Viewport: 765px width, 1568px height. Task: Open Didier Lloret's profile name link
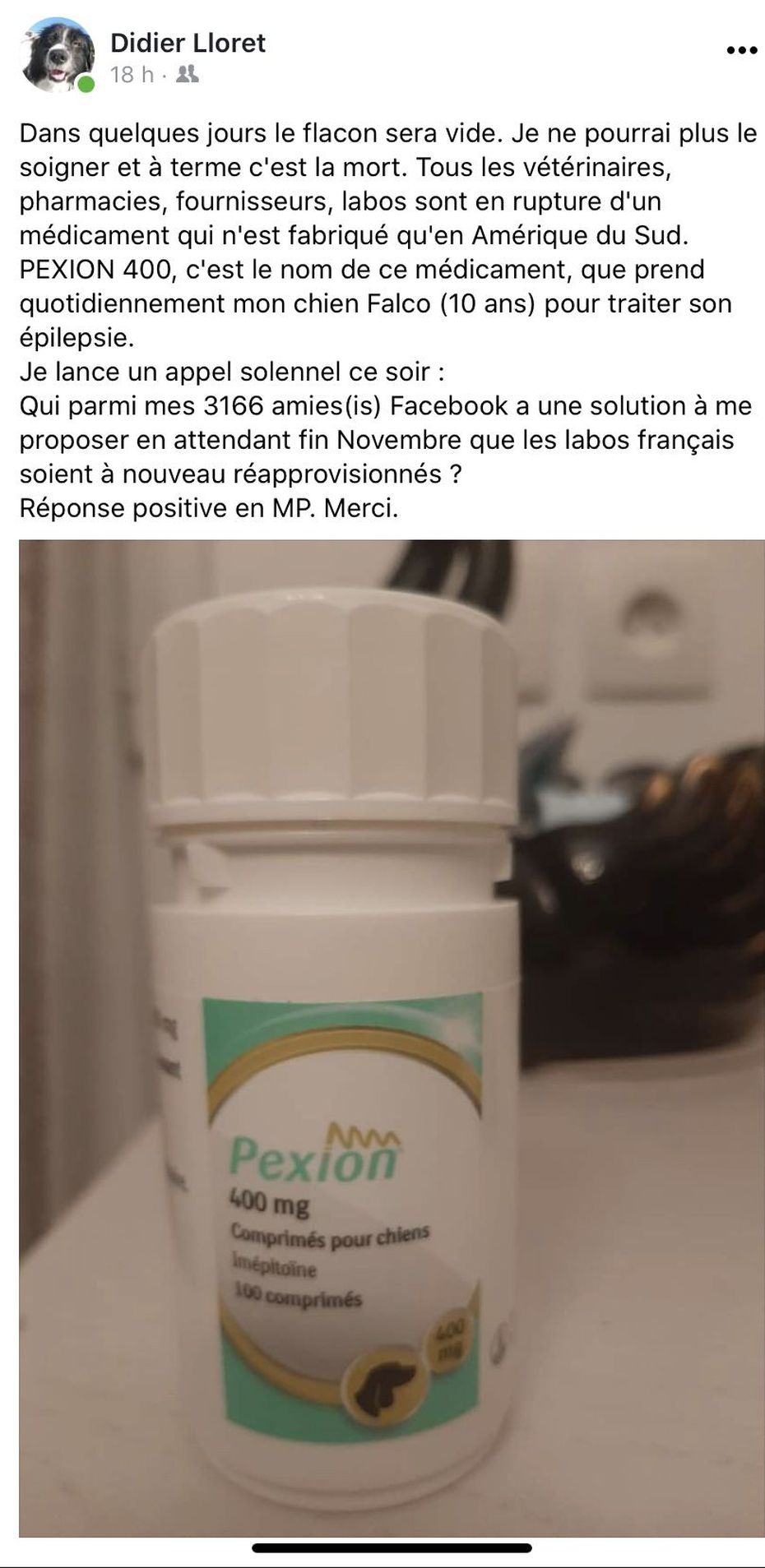pos(188,43)
